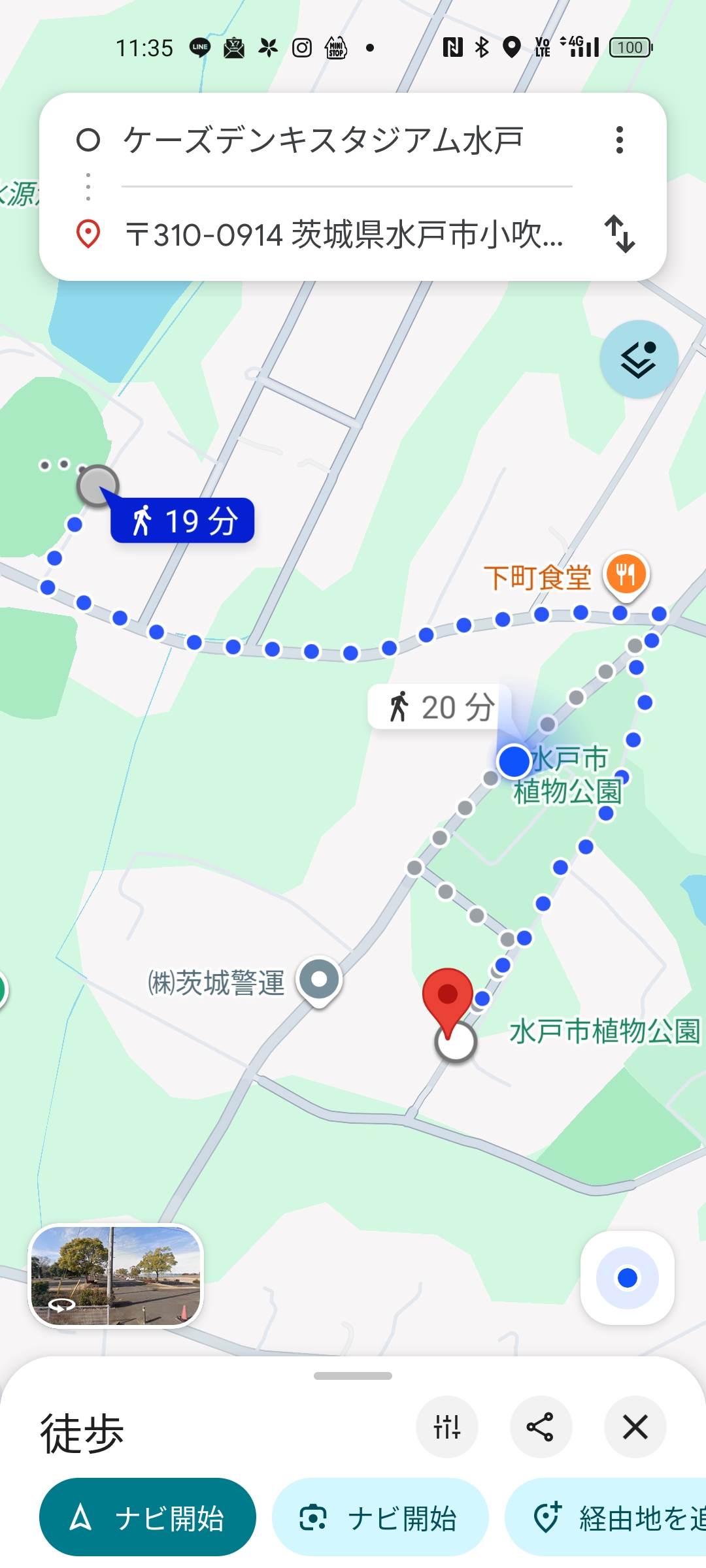Open ㈱茨城警運 place marker
The width and height of the screenshot is (706, 1568).
319,980
